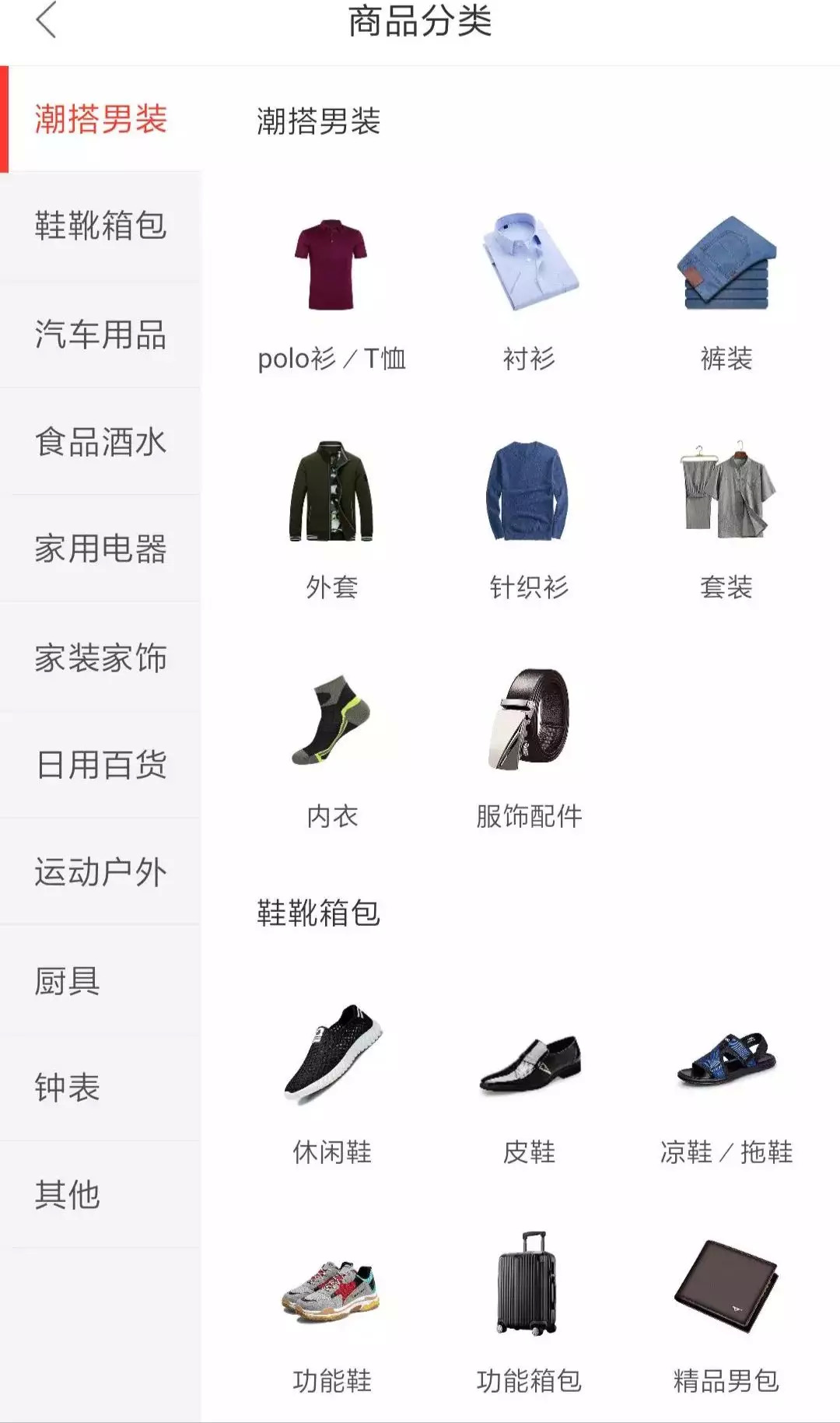Browse 针织衫 items
This screenshot has width=840, height=1423.
point(529,517)
